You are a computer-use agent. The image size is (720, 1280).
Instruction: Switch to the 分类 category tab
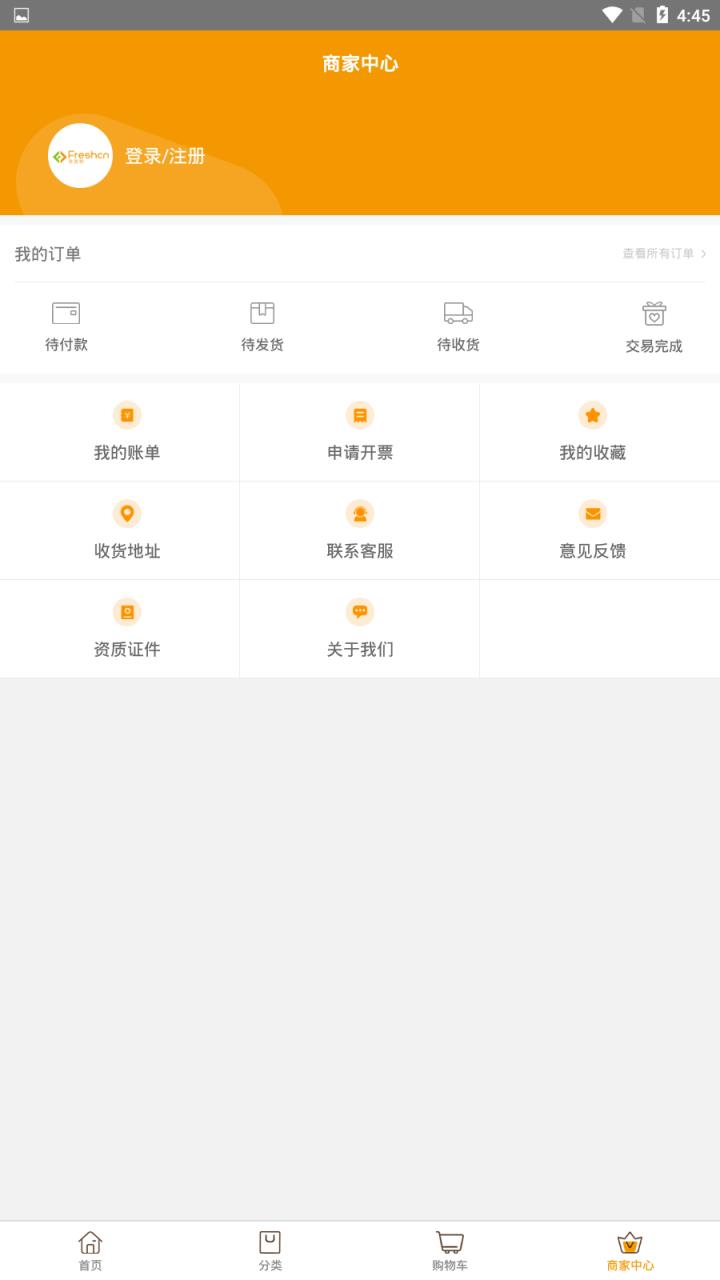pyautogui.click(x=269, y=1247)
